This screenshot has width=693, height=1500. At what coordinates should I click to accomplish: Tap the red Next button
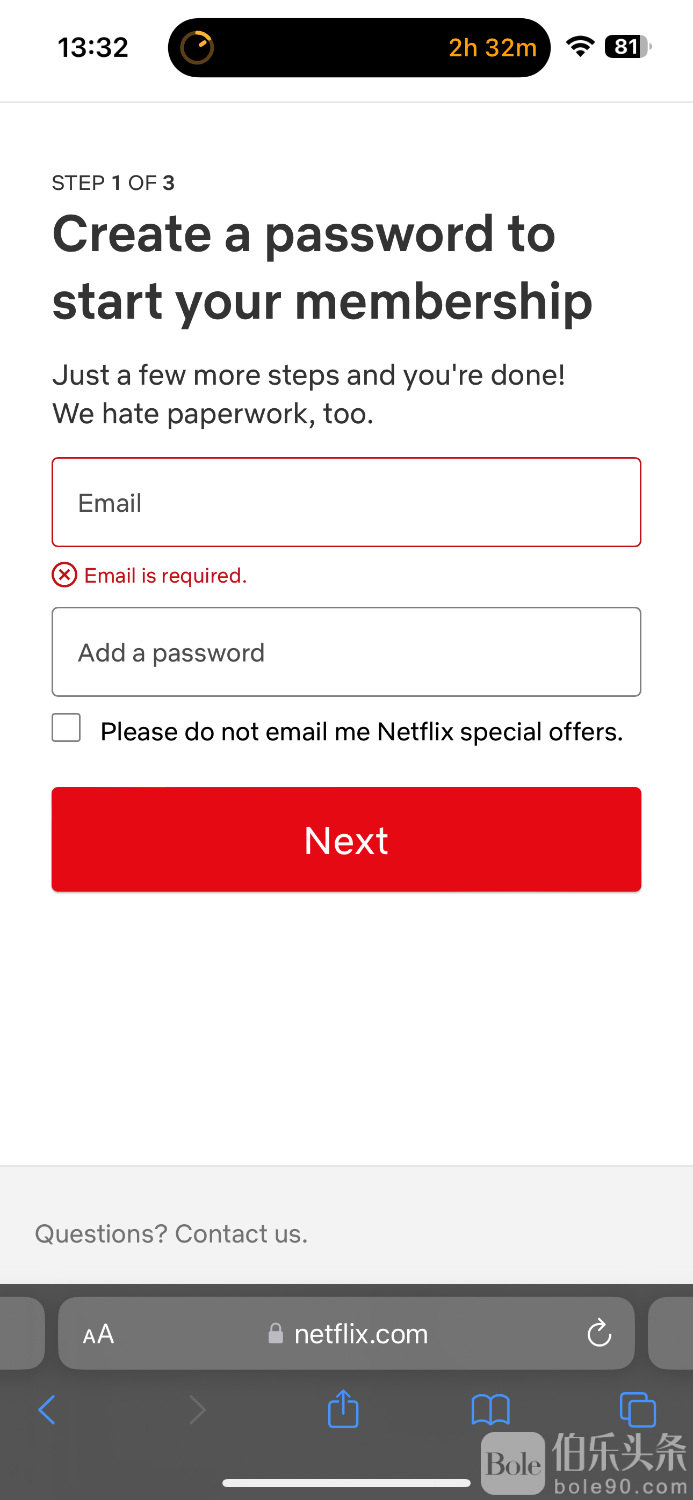(346, 839)
